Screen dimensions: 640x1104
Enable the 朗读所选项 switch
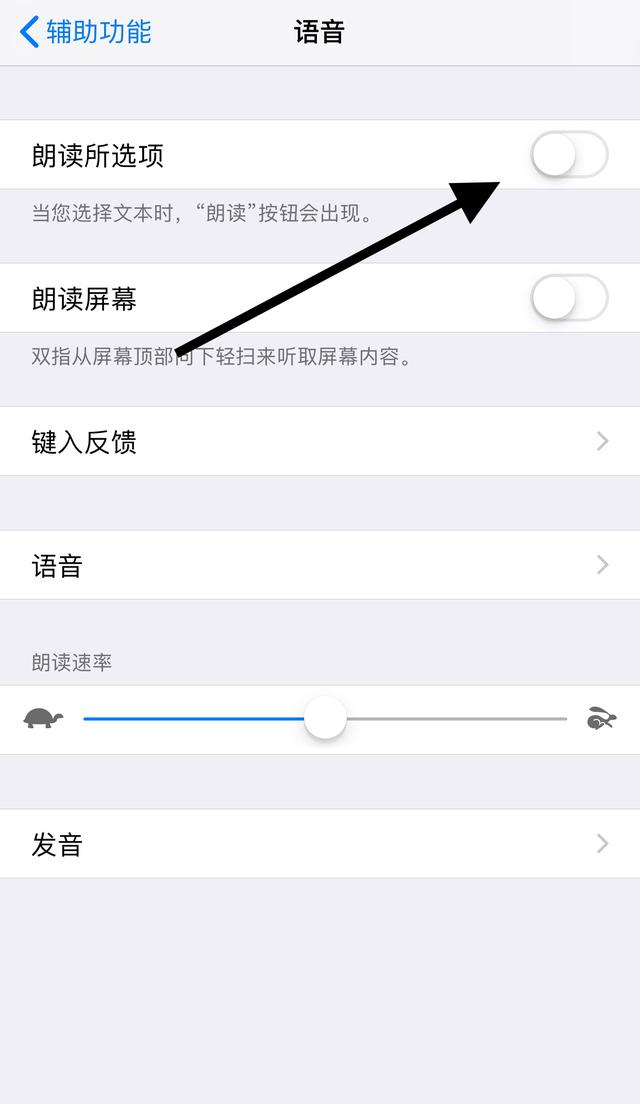point(570,154)
